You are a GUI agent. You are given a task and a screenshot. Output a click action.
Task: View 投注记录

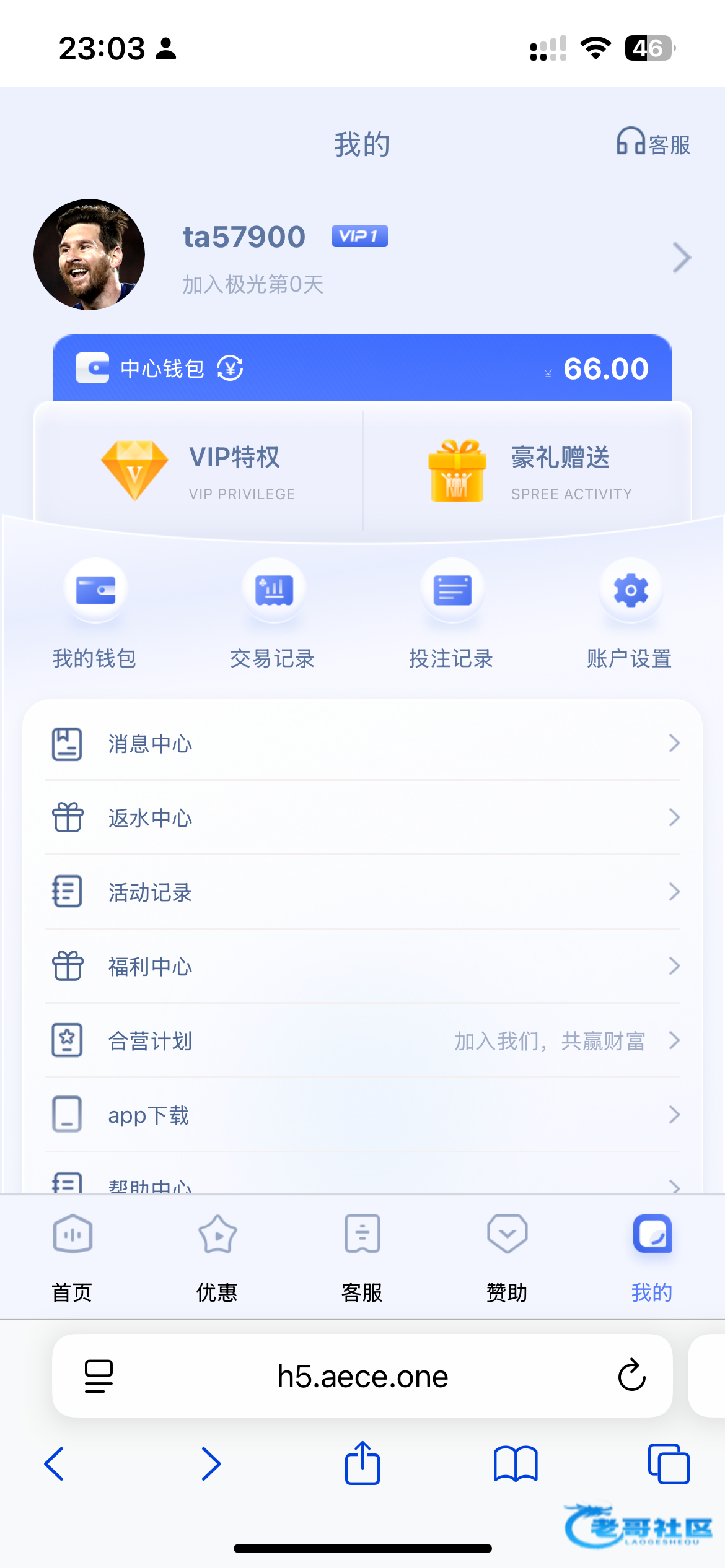coord(452,613)
